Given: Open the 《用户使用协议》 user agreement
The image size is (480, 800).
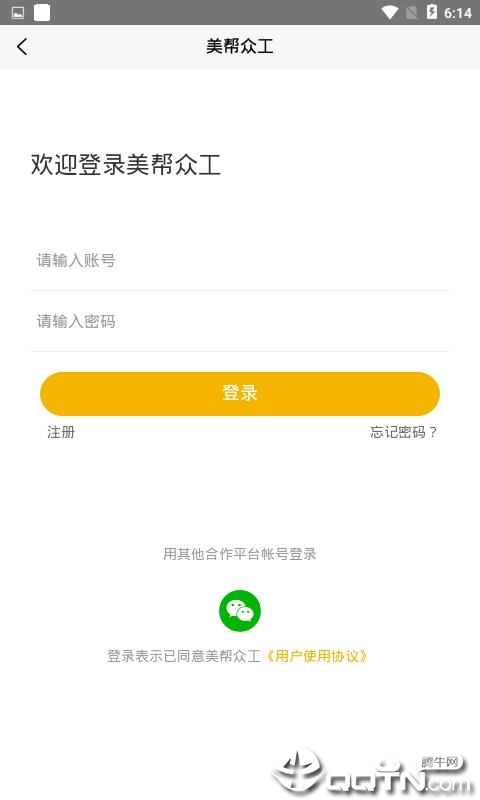Looking at the screenshot, I should pos(316,656).
